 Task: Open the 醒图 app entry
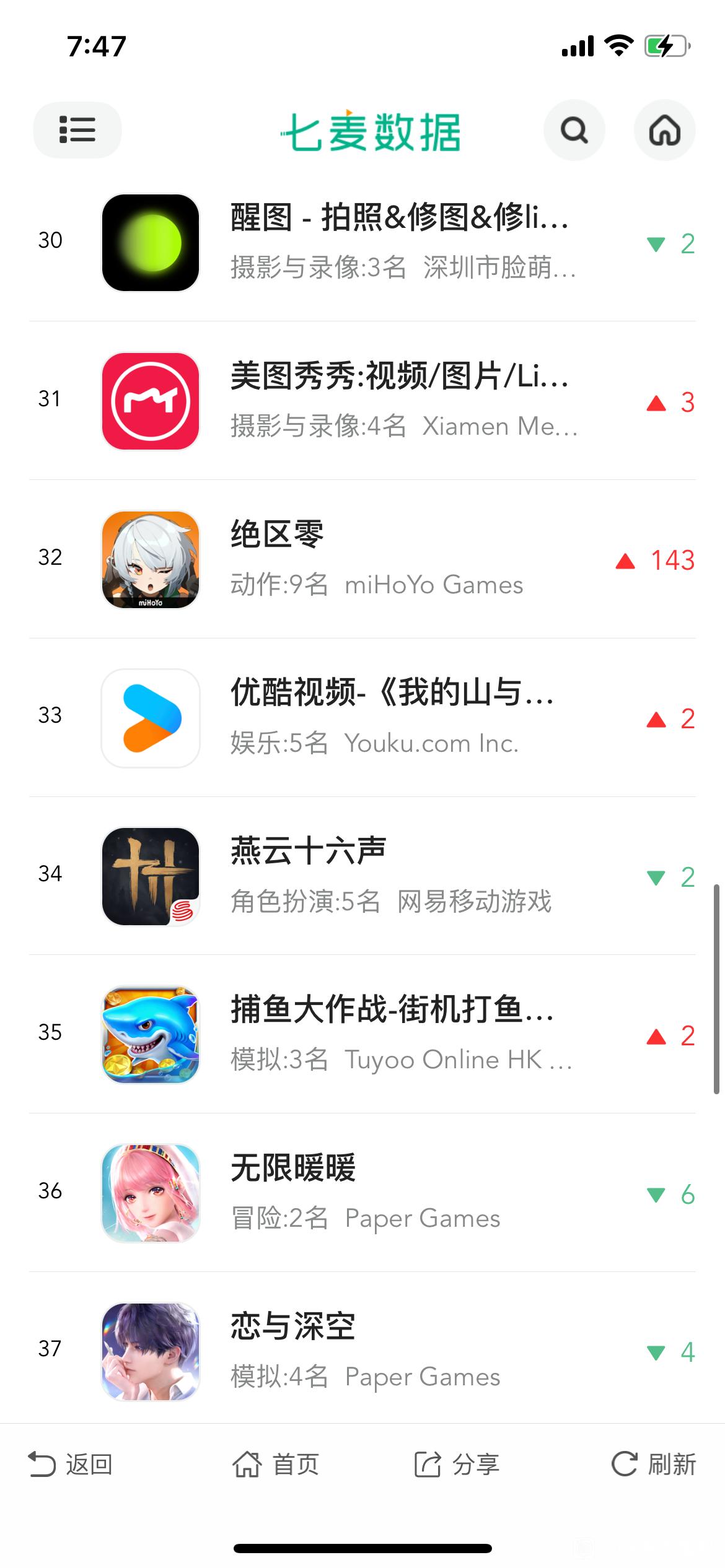click(399, 242)
